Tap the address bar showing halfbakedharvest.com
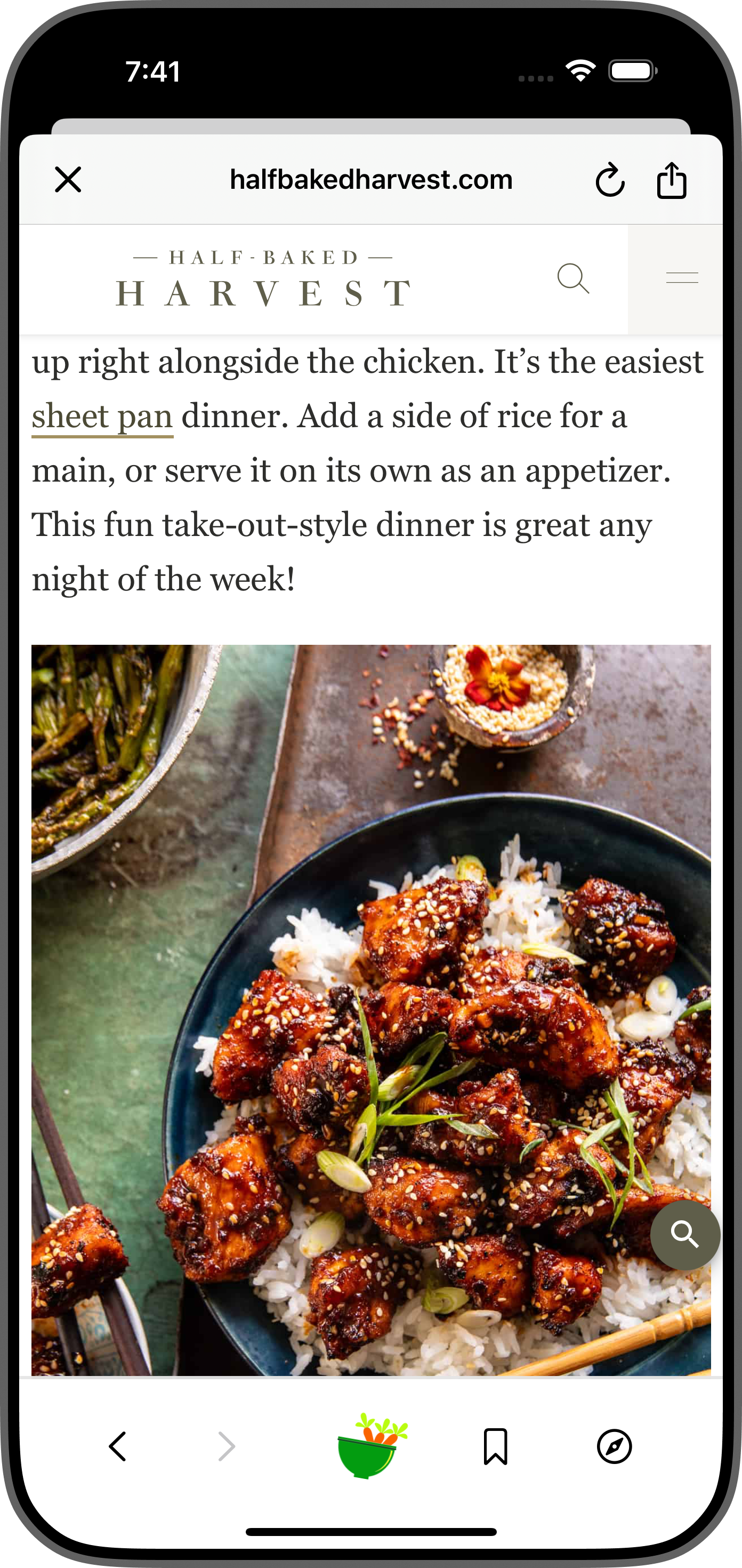The width and height of the screenshot is (742, 1568). click(x=370, y=179)
